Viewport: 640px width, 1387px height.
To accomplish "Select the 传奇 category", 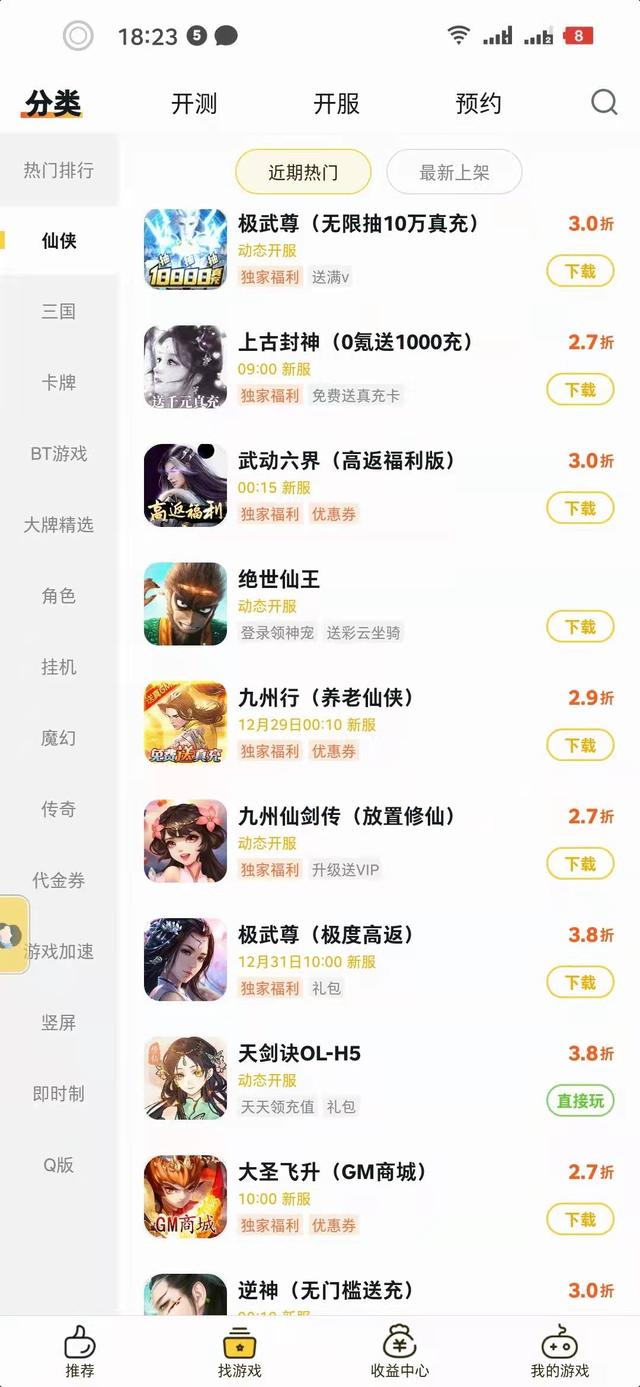I will click(x=59, y=809).
